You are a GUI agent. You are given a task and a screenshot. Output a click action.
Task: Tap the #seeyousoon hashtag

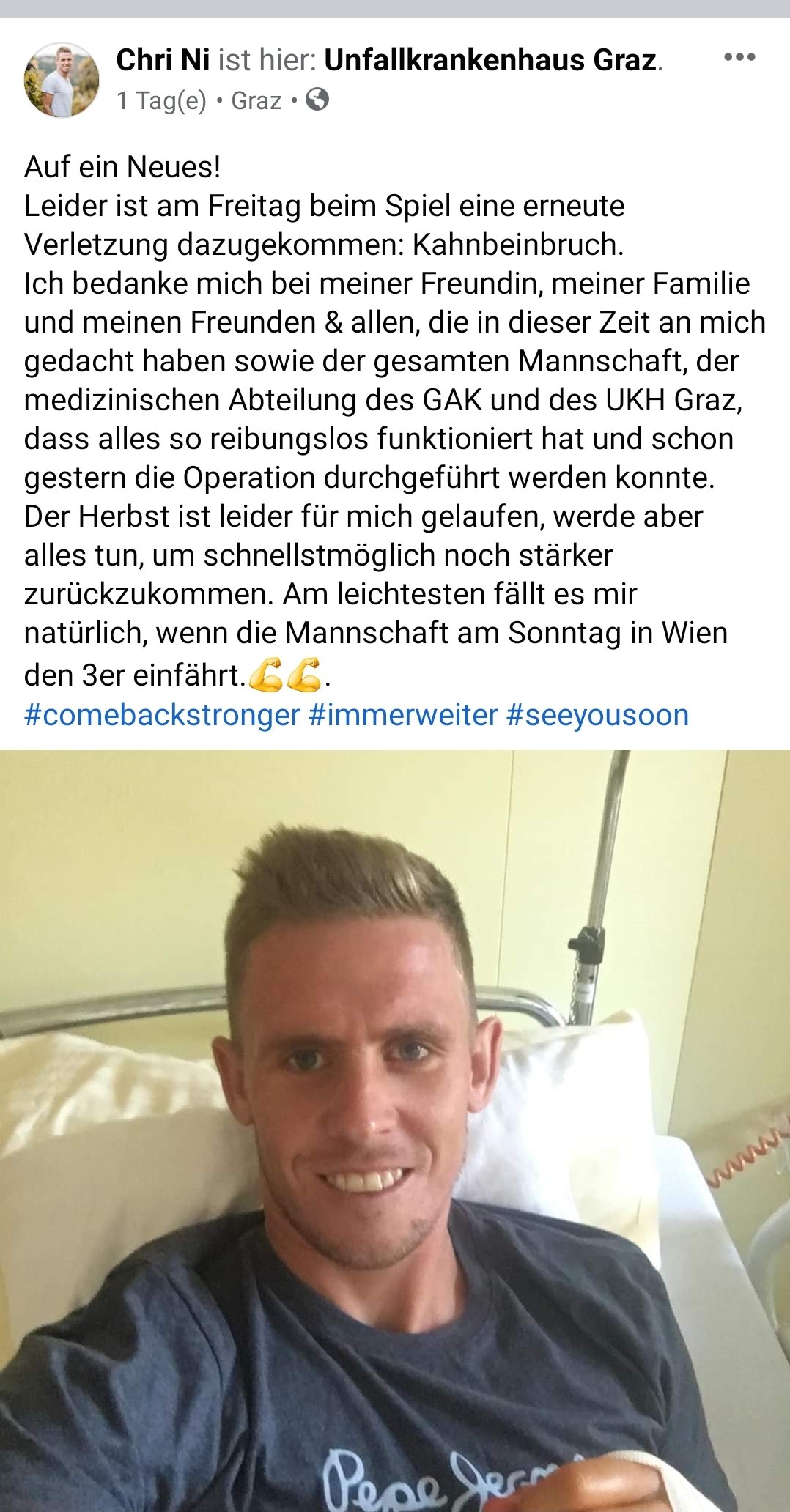coord(597,715)
